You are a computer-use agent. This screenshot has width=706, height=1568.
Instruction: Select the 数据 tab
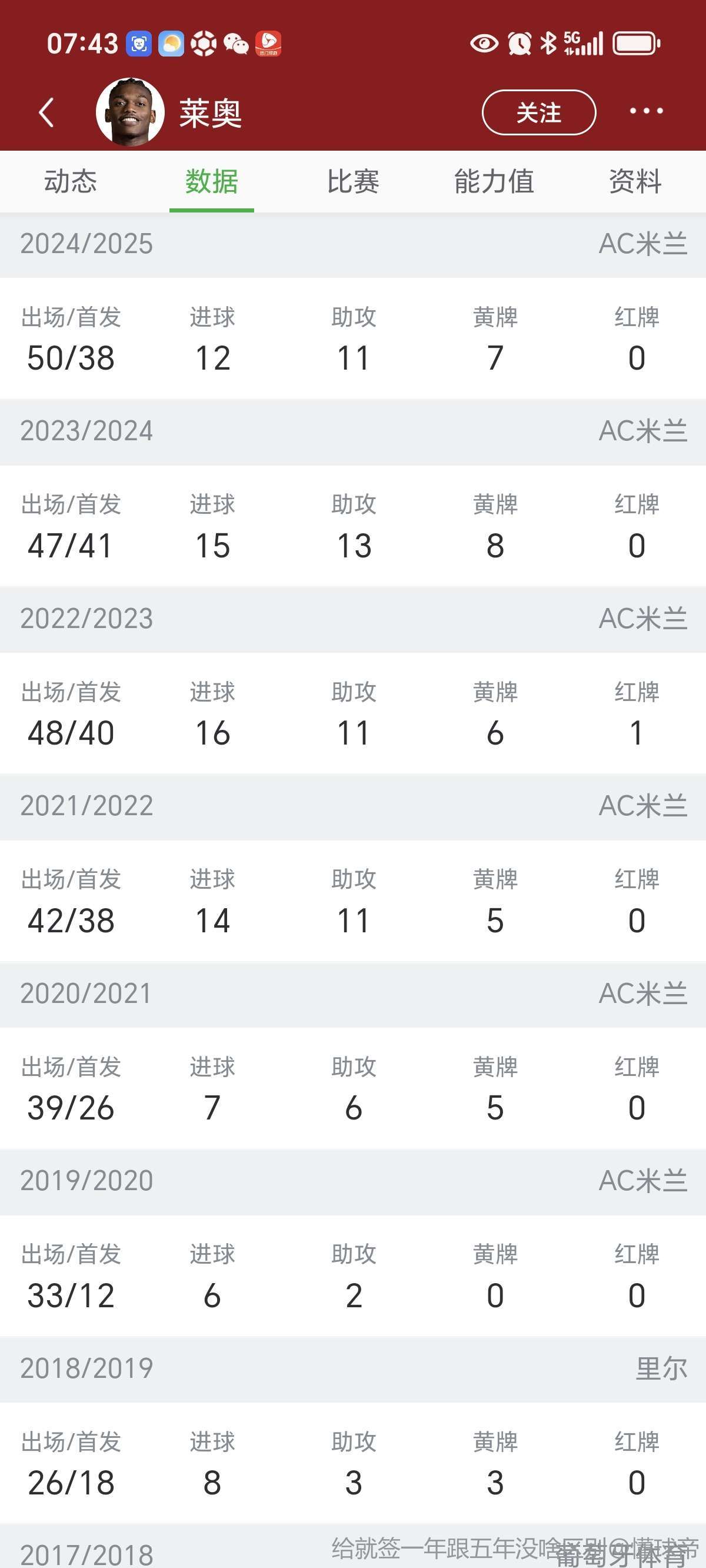tap(211, 181)
